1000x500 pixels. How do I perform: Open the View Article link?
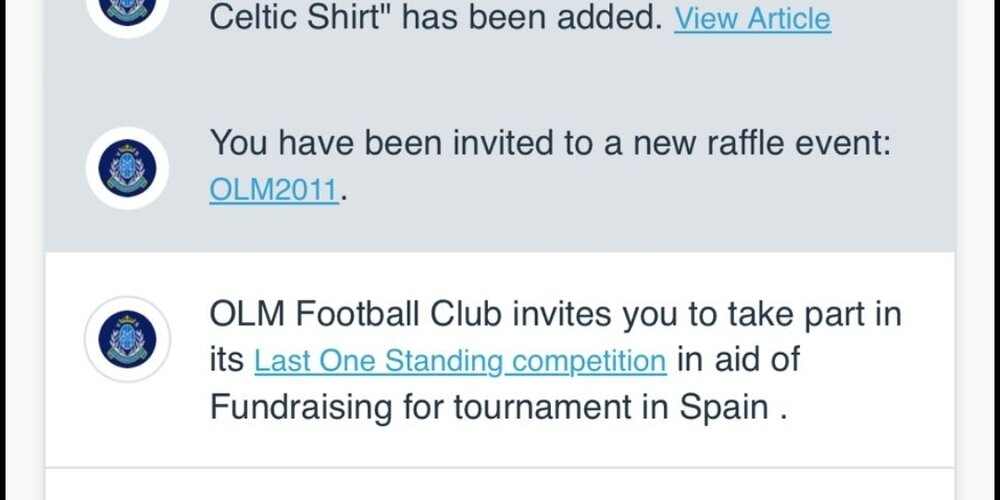coord(752,19)
